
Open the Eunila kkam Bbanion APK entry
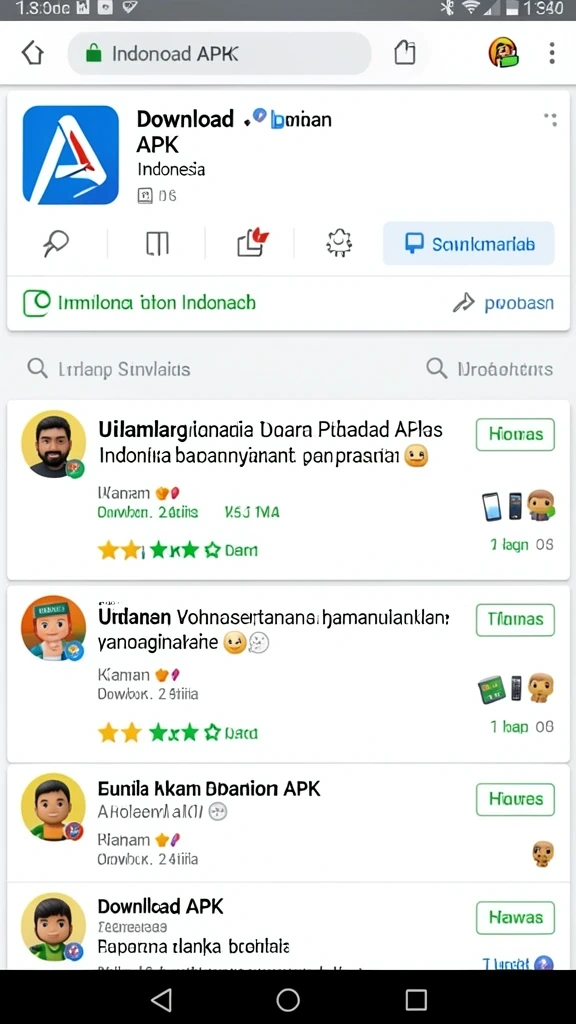(209, 788)
